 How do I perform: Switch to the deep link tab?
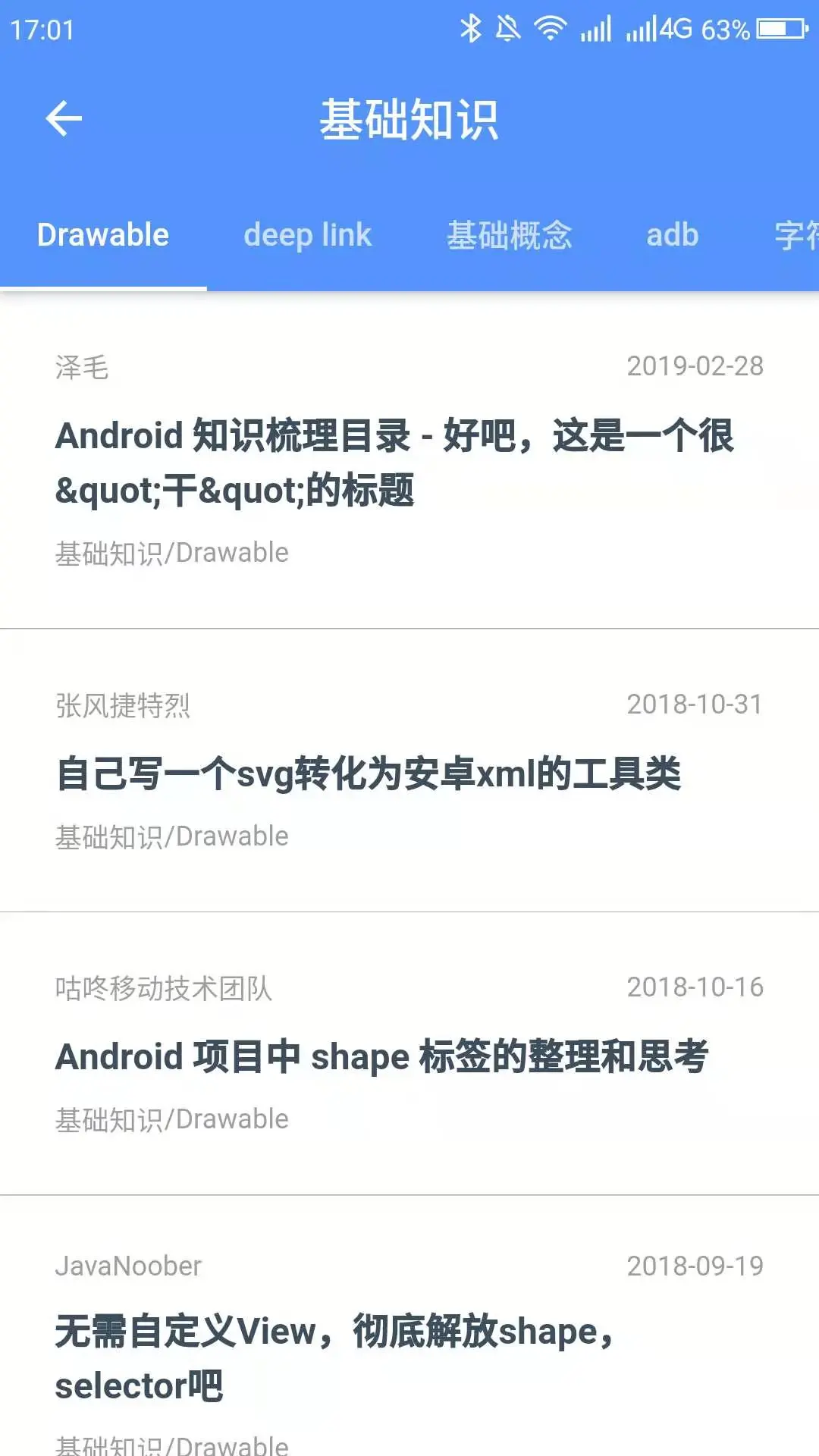pos(307,235)
